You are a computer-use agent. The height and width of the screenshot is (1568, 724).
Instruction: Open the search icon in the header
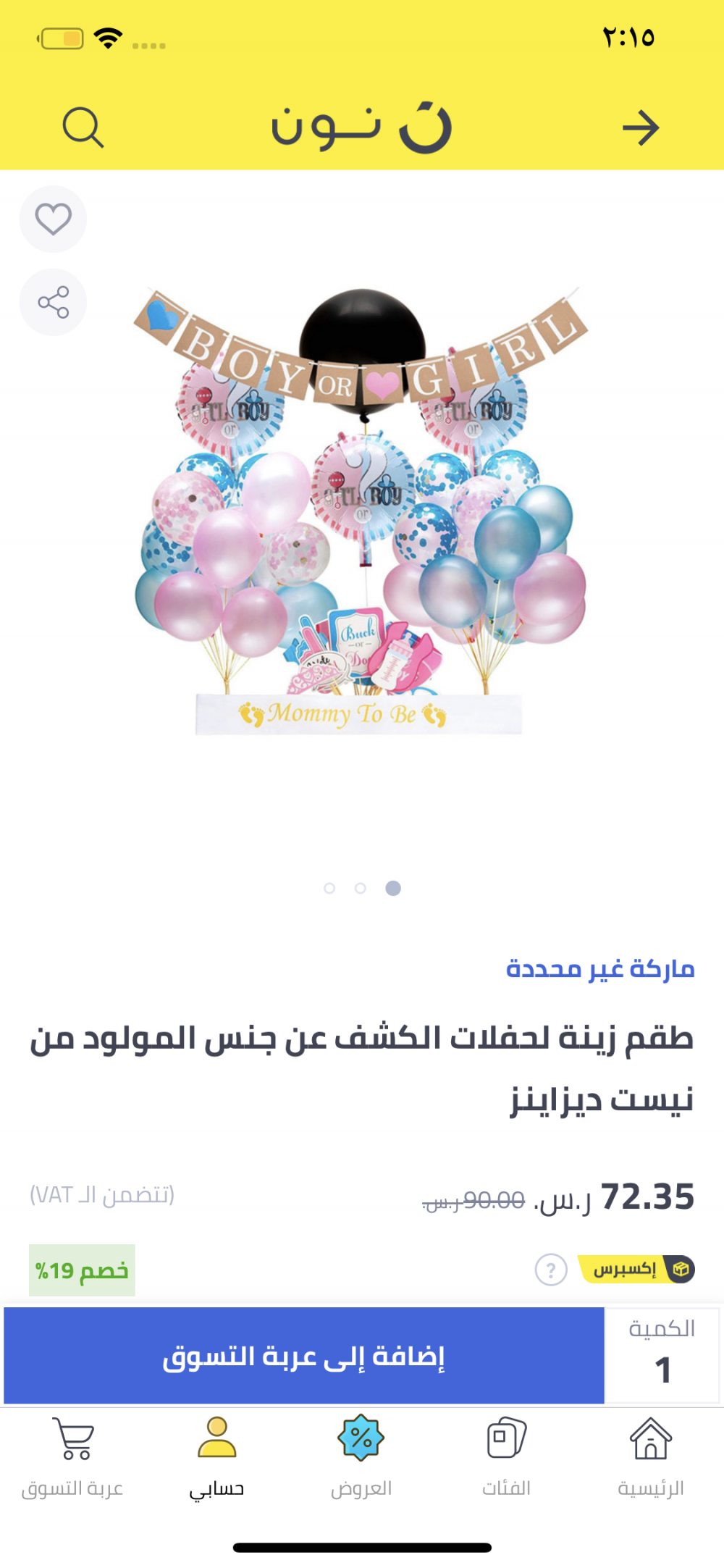pos(83,127)
